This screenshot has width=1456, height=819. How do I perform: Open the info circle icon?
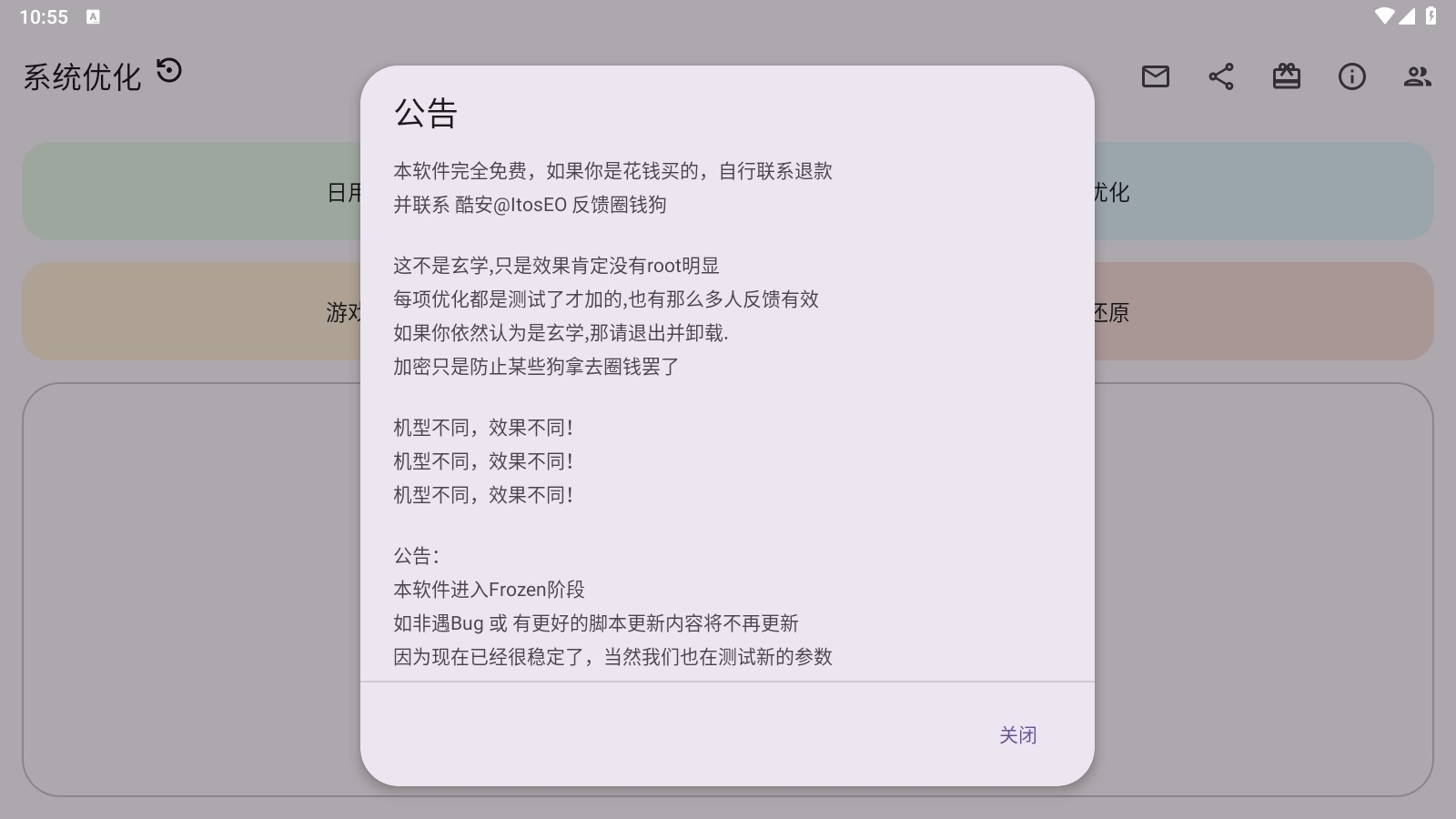pyautogui.click(x=1351, y=76)
